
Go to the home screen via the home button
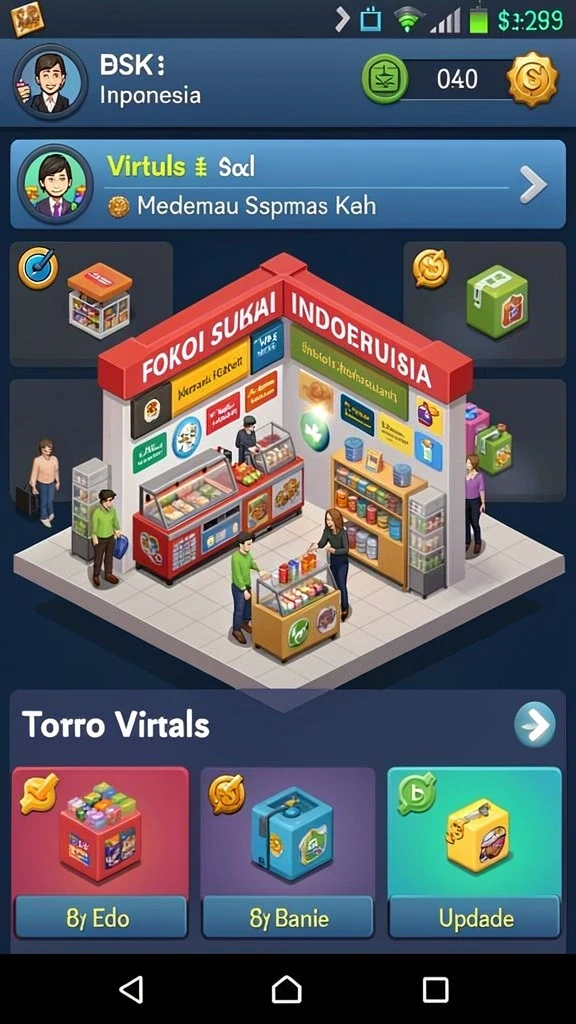click(287, 989)
